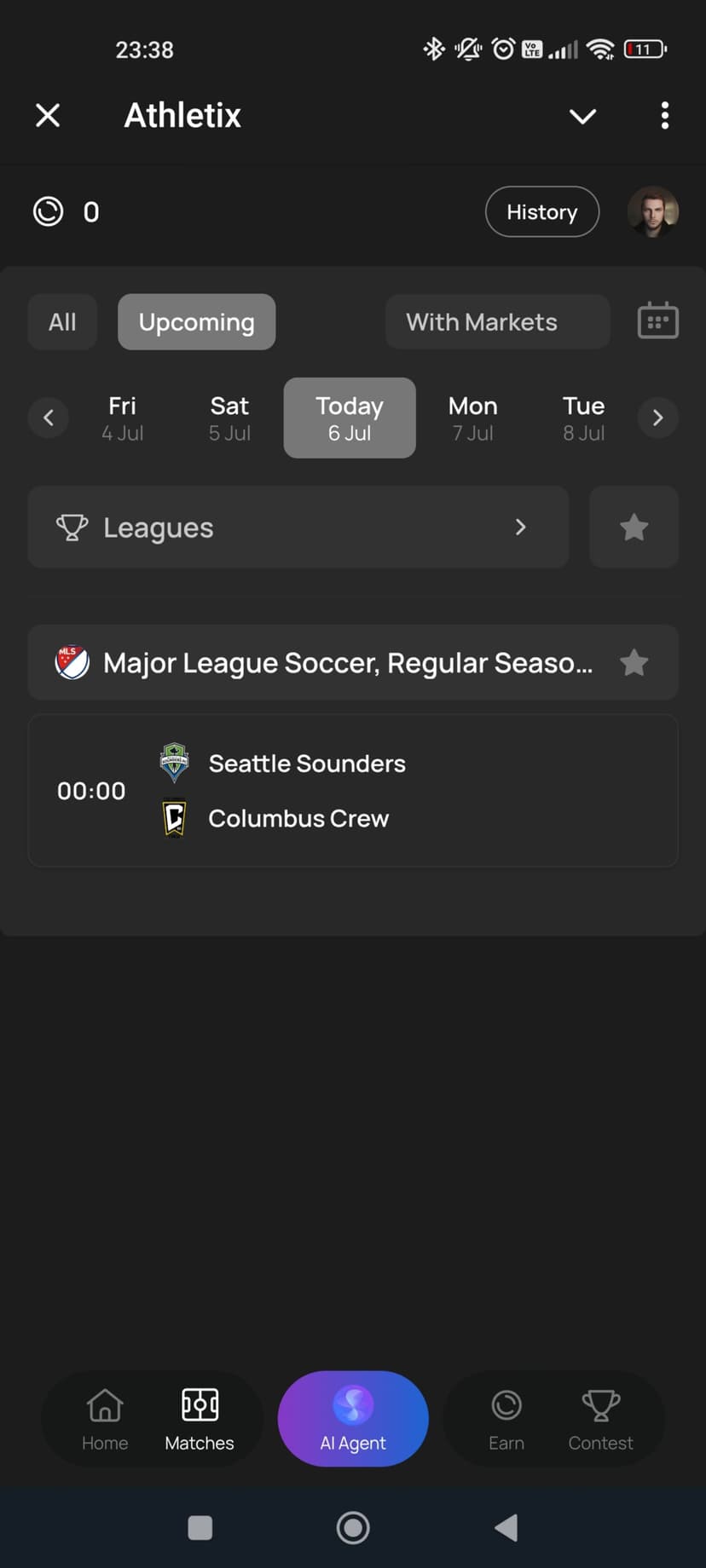
Task: Open Seattle Sounders vs Columbus Crew match
Action: pyautogui.click(x=353, y=791)
